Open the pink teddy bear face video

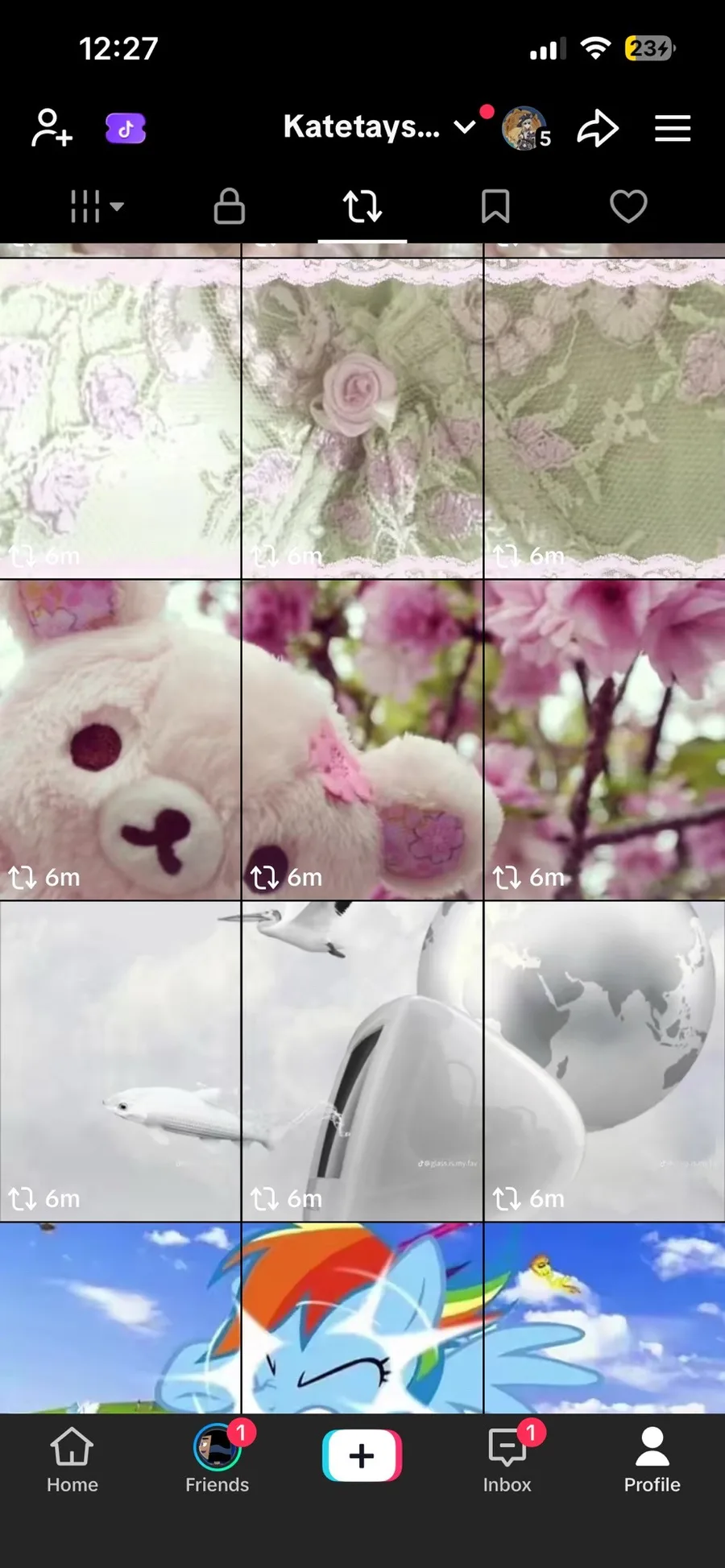(120, 739)
